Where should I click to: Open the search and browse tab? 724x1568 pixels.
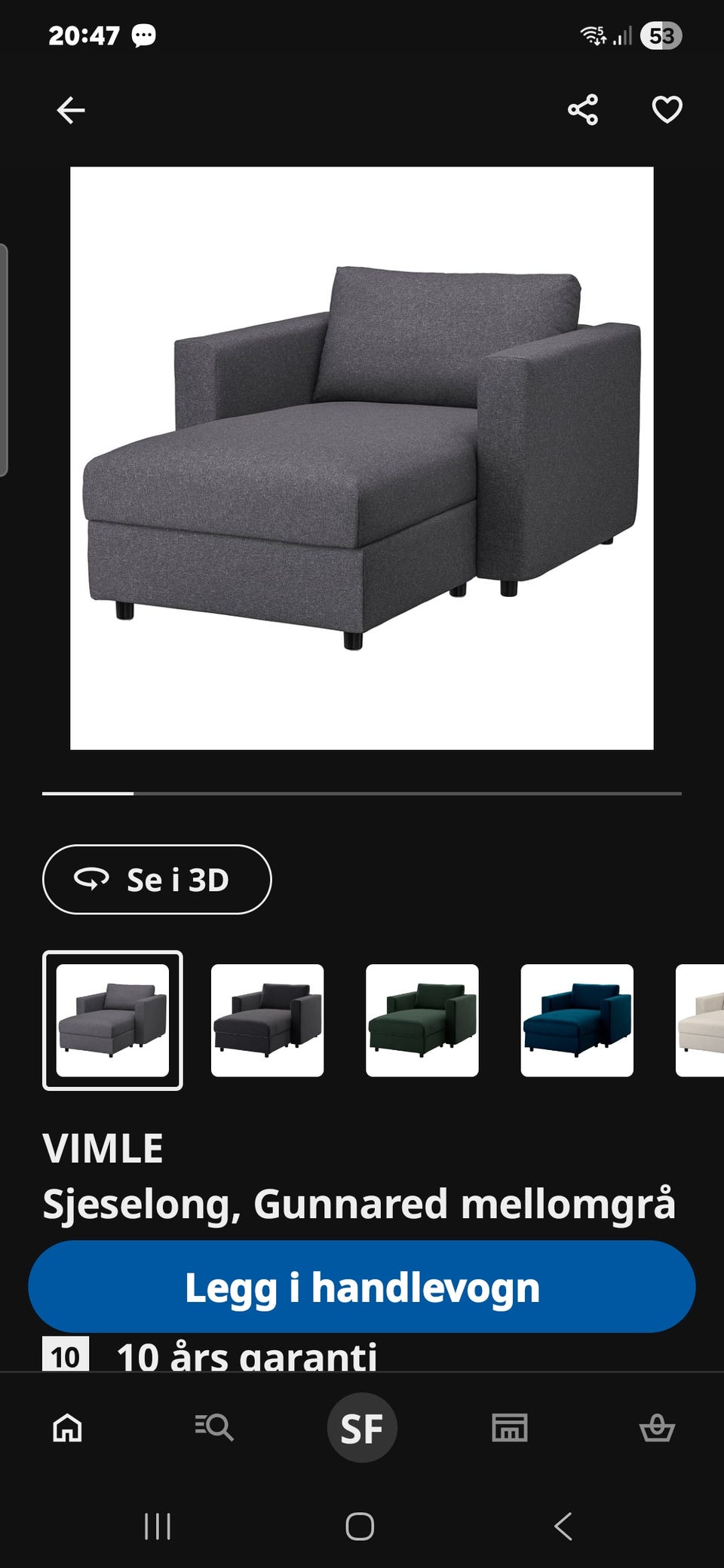click(214, 1427)
